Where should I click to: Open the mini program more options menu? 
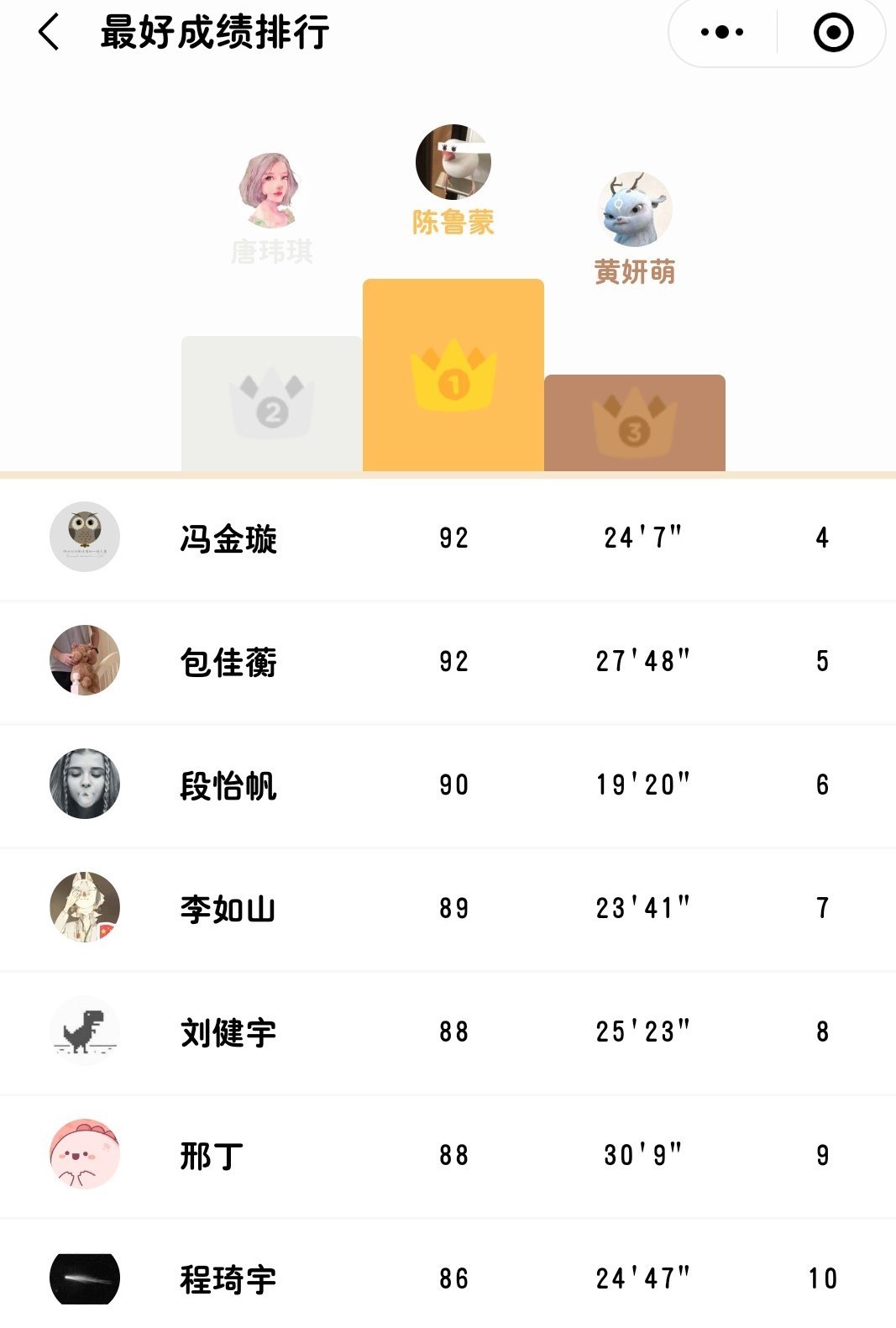coord(722,33)
